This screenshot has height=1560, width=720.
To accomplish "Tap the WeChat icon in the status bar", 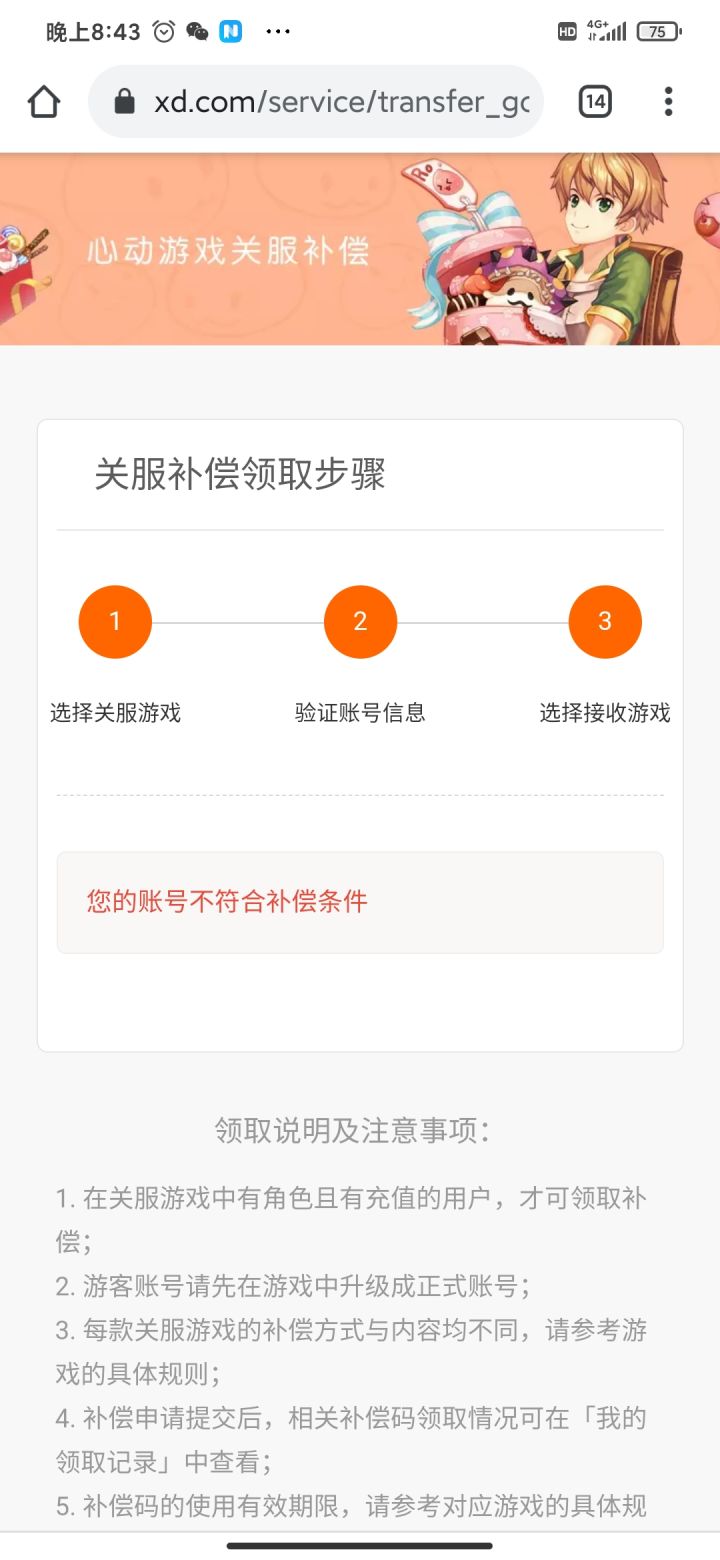I will click(197, 31).
